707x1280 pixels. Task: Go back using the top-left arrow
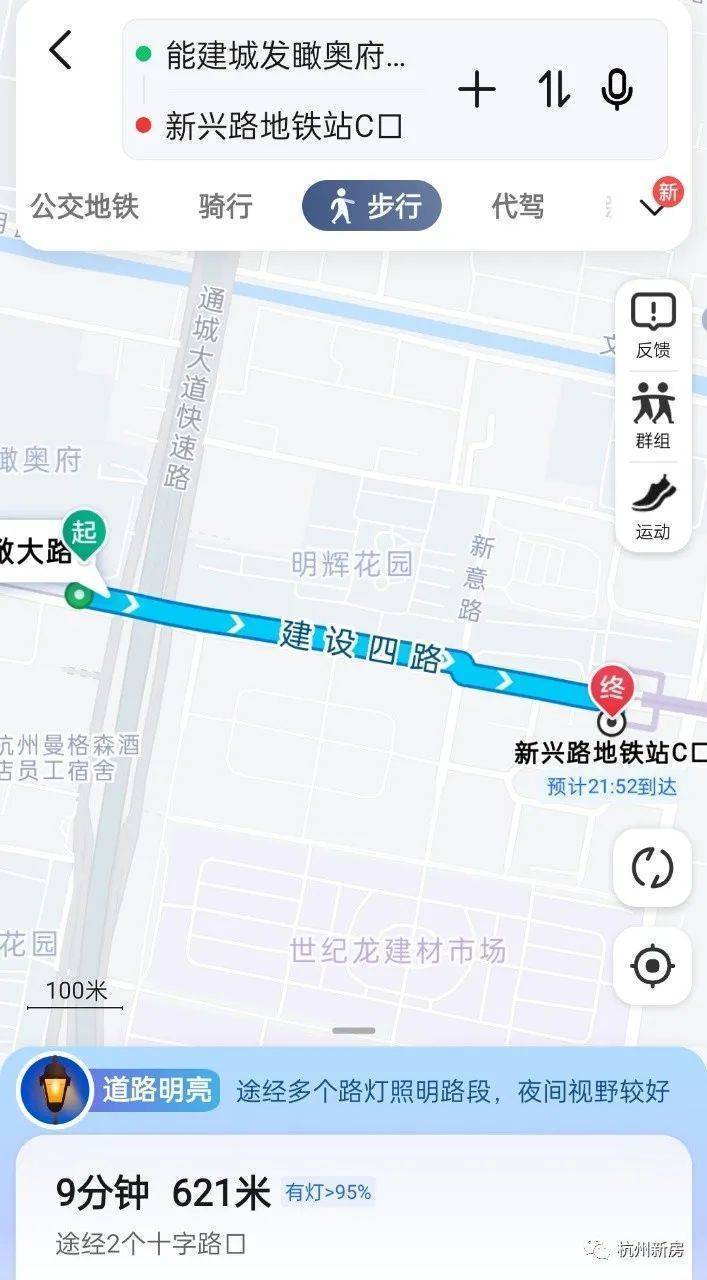click(x=61, y=50)
